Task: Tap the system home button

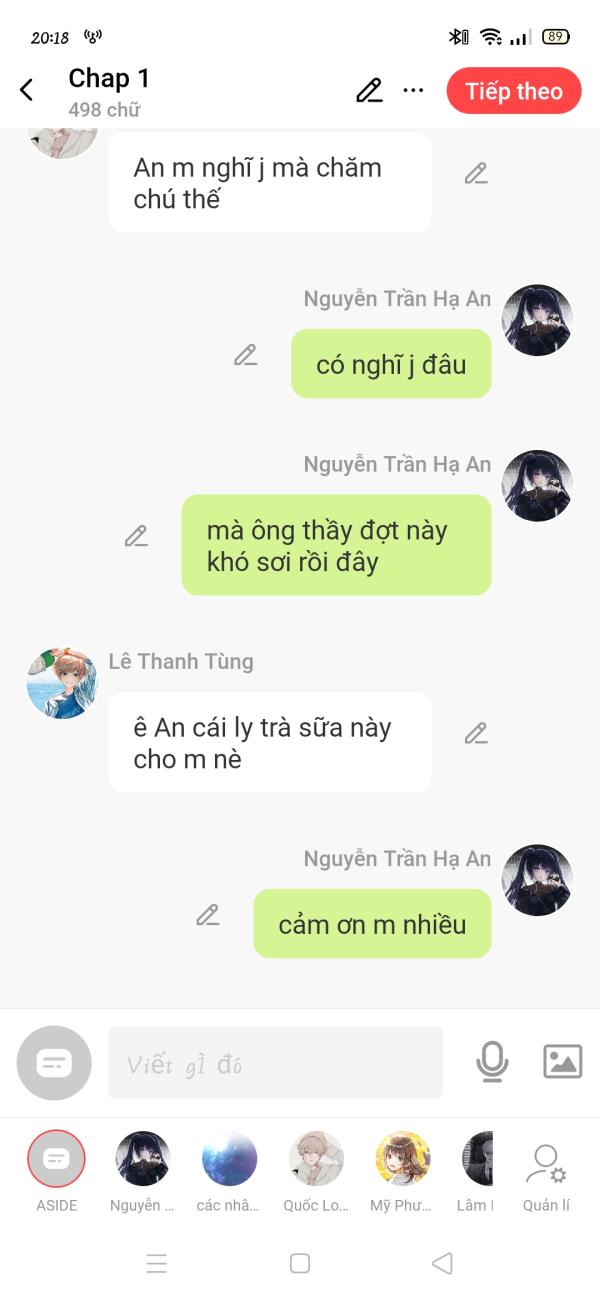Action: 300,1263
